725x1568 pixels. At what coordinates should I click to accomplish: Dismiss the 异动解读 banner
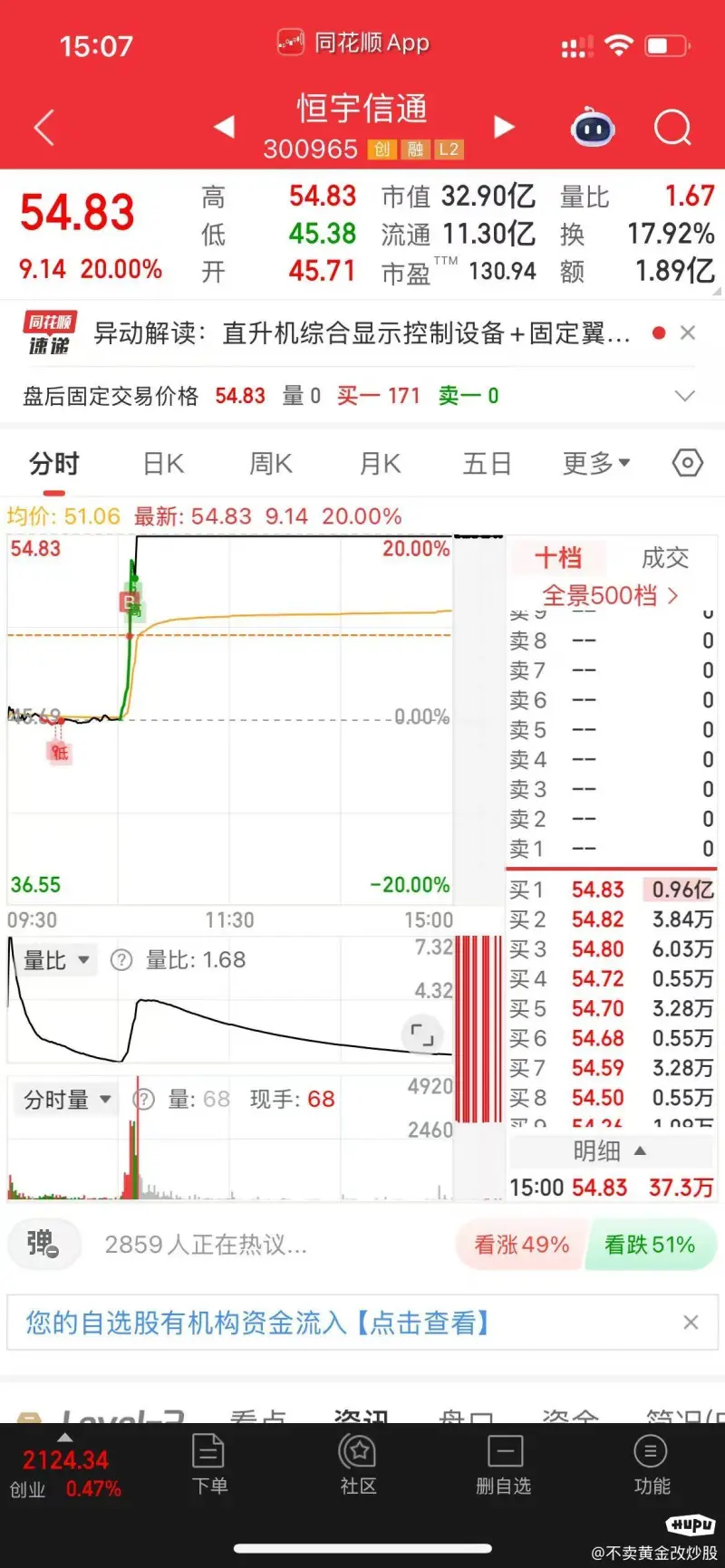(x=688, y=332)
